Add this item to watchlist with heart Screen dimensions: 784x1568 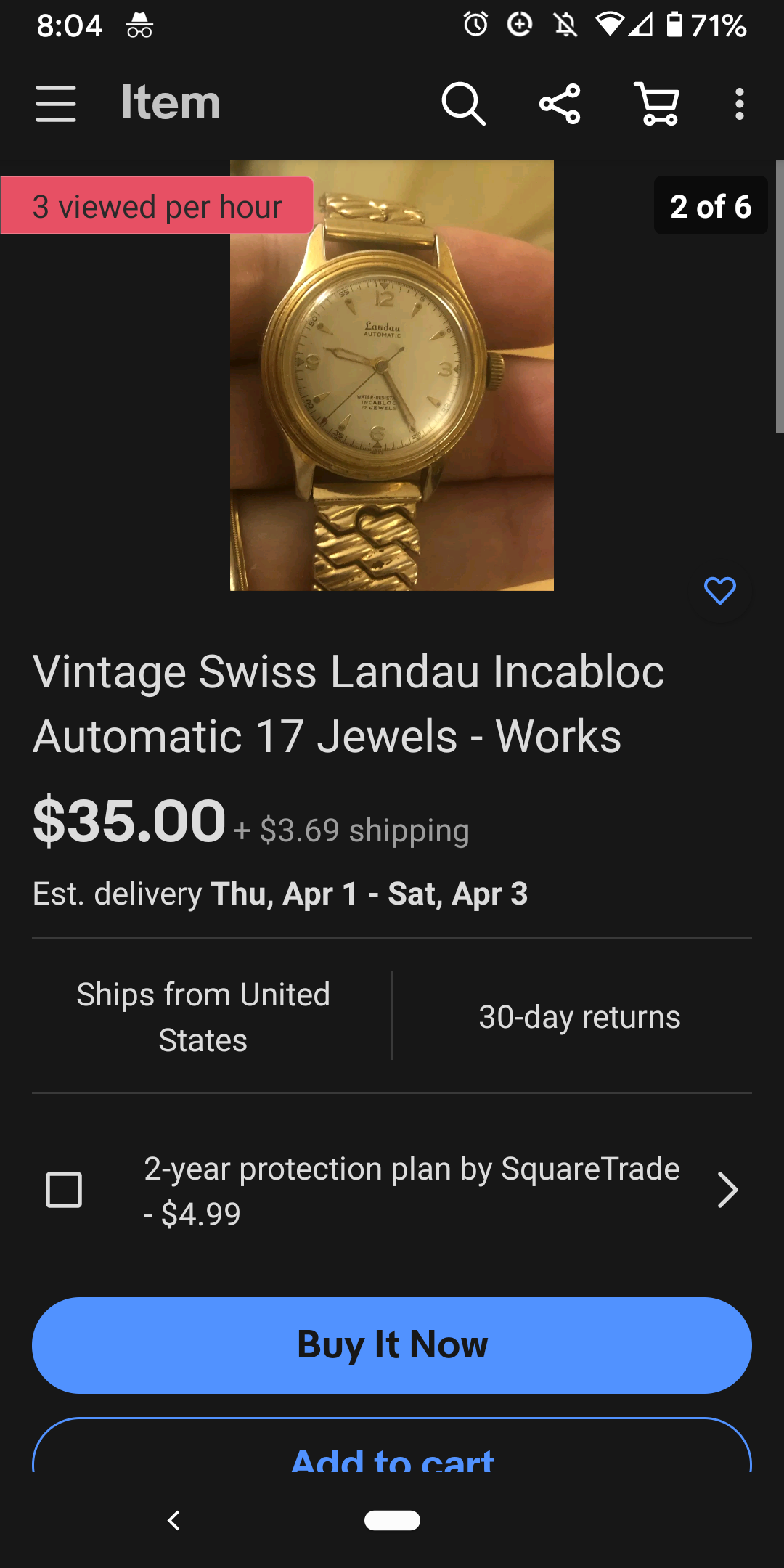point(719,591)
